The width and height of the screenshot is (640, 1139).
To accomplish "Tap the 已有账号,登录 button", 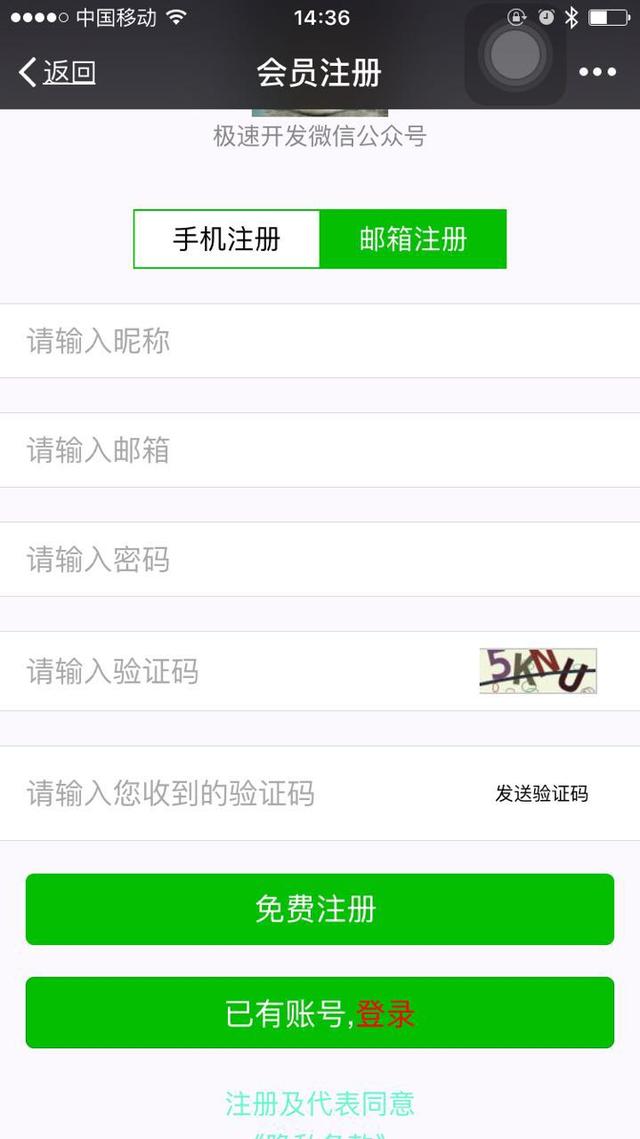I will (320, 1013).
